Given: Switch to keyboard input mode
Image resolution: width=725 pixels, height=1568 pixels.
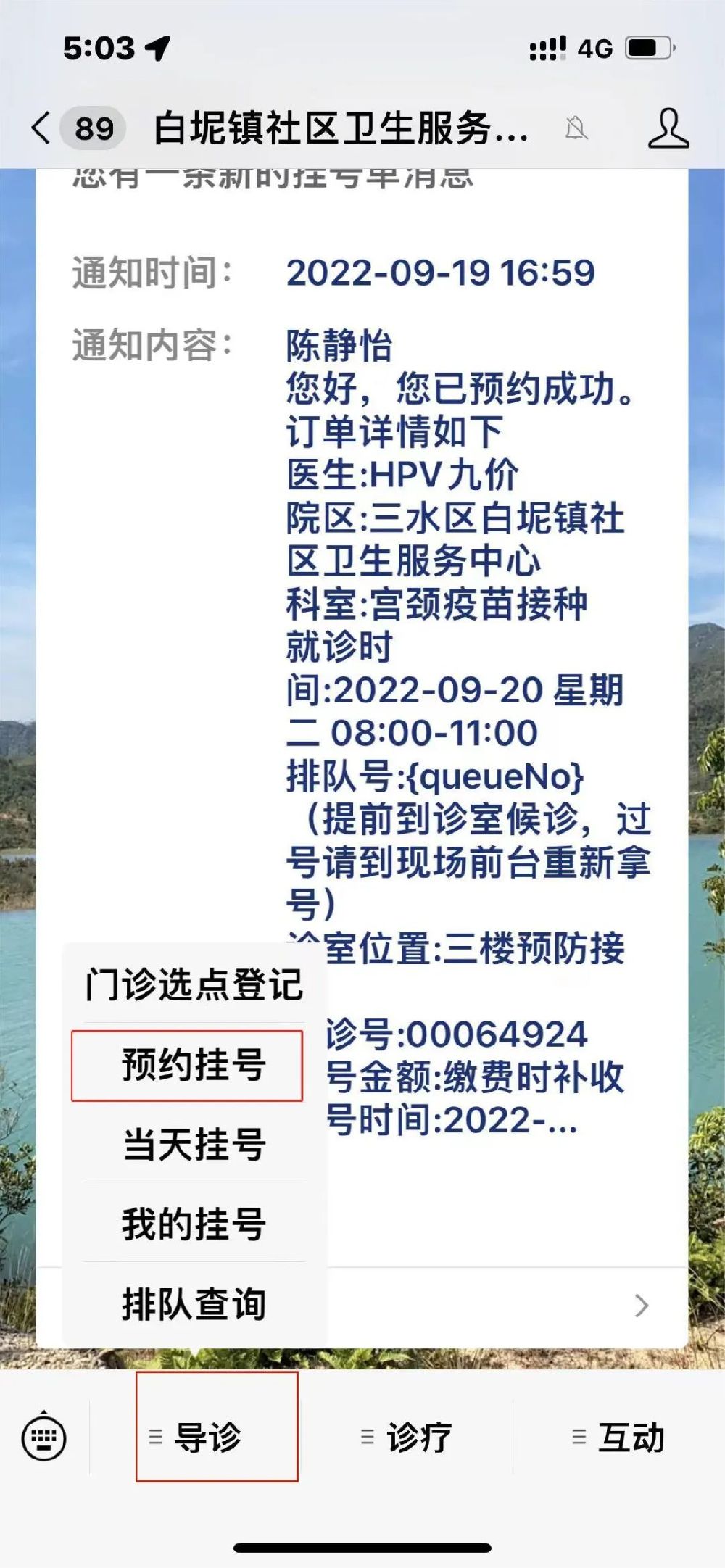Looking at the screenshot, I should click(x=44, y=1437).
